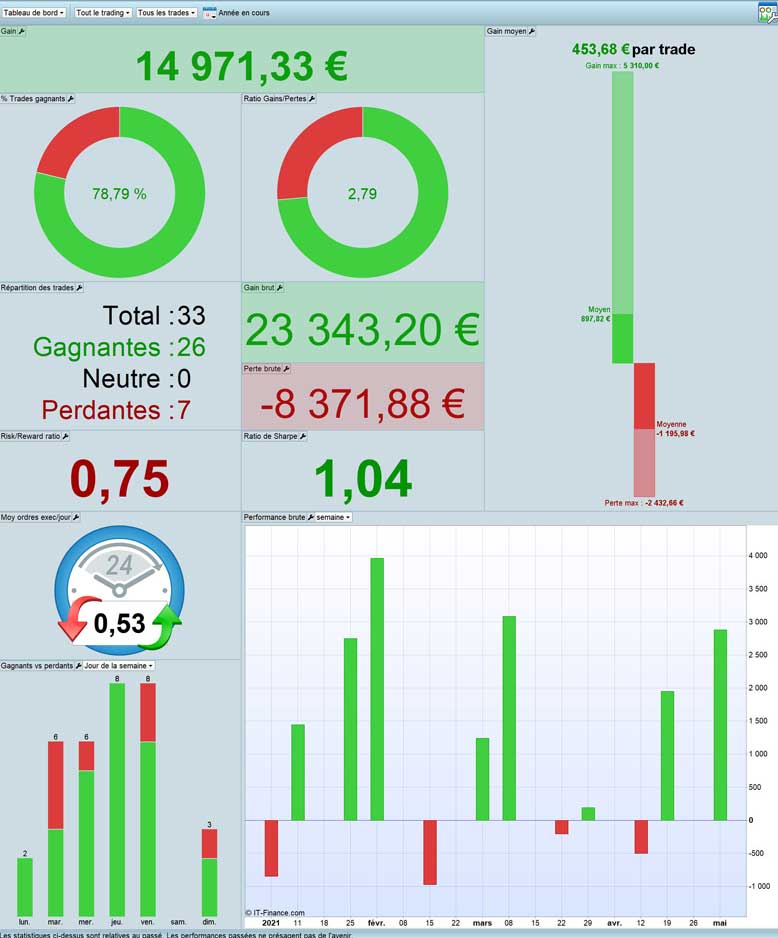Configure the Risk/Reward ratio panel
This screenshot has width=778, height=938.
66,436
